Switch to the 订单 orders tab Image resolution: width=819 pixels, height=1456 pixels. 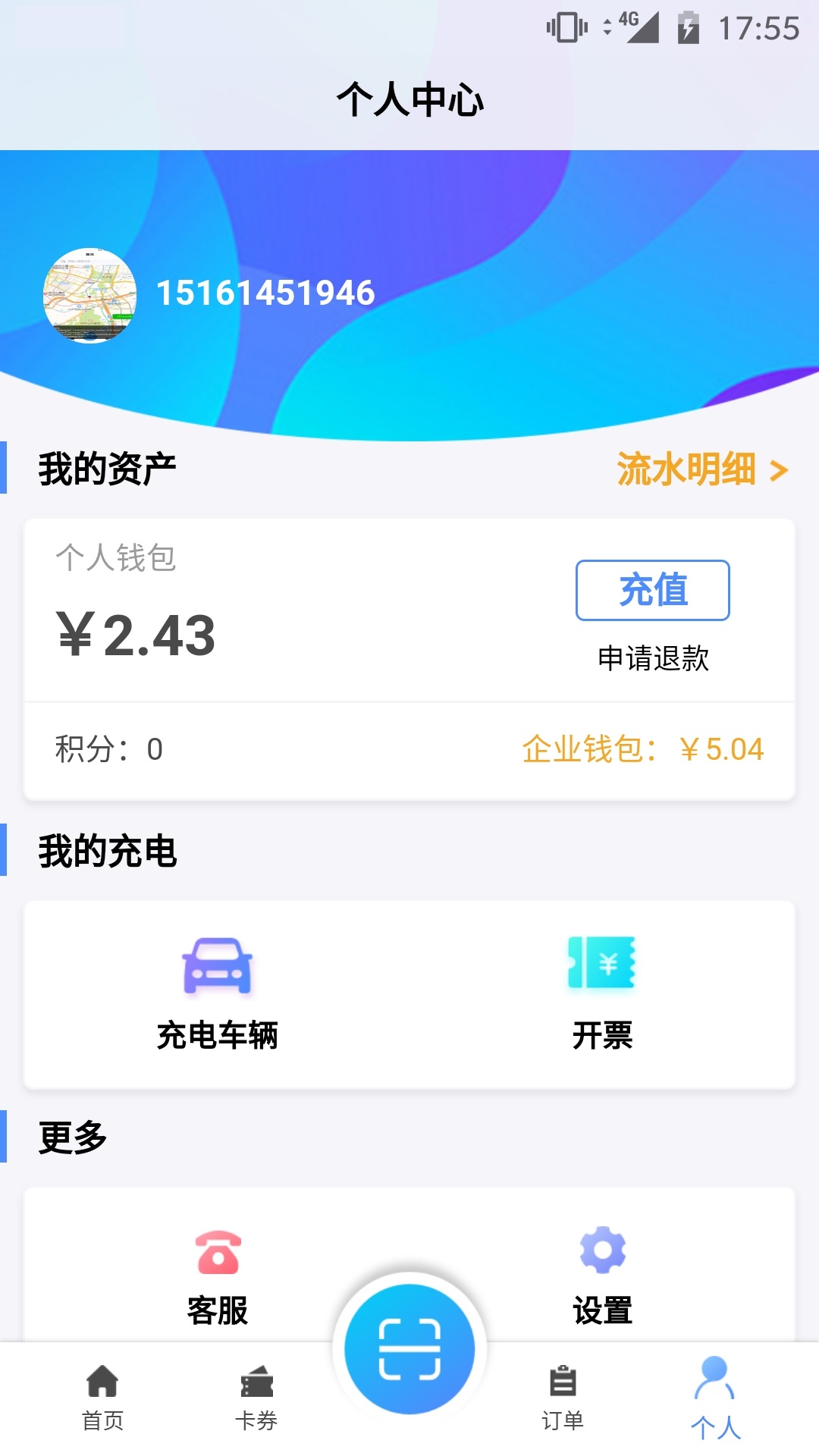563,1399
